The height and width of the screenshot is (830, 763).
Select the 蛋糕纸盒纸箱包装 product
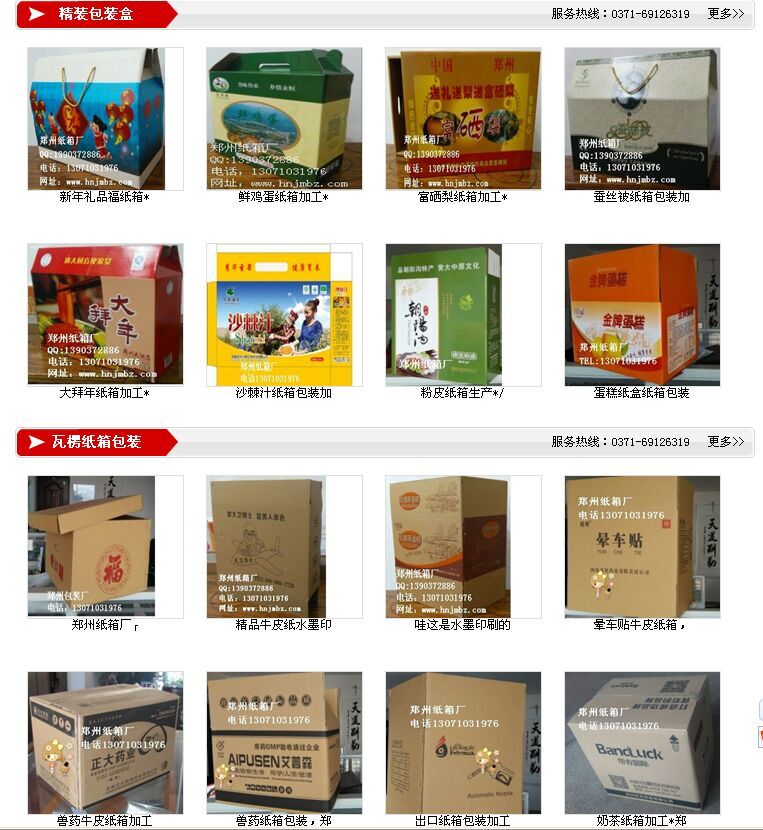(641, 314)
